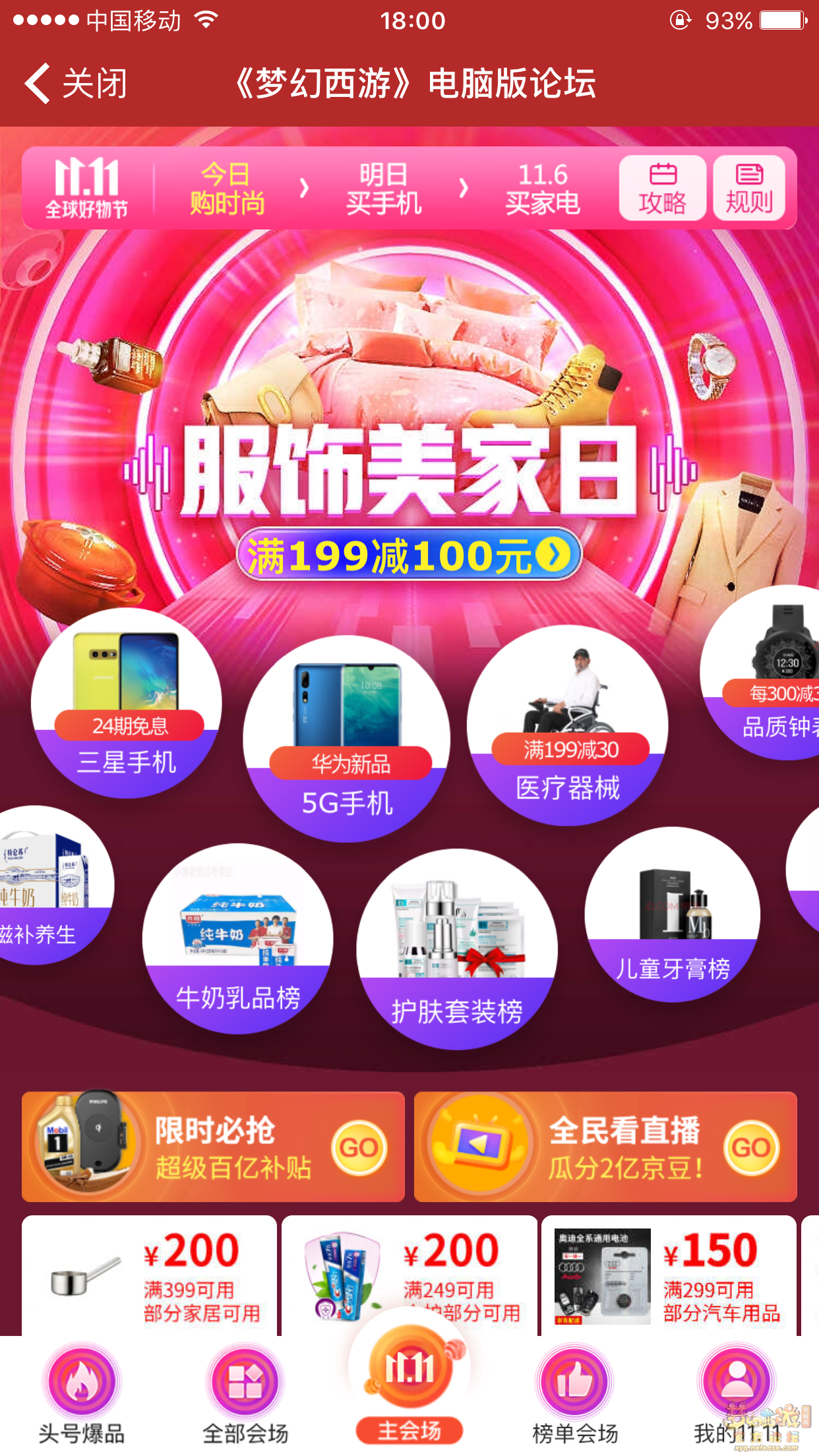Tap the 满199减100元 promo button
The height and width of the screenshot is (1456, 819).
pyautogui.click(x=409, y=555)
